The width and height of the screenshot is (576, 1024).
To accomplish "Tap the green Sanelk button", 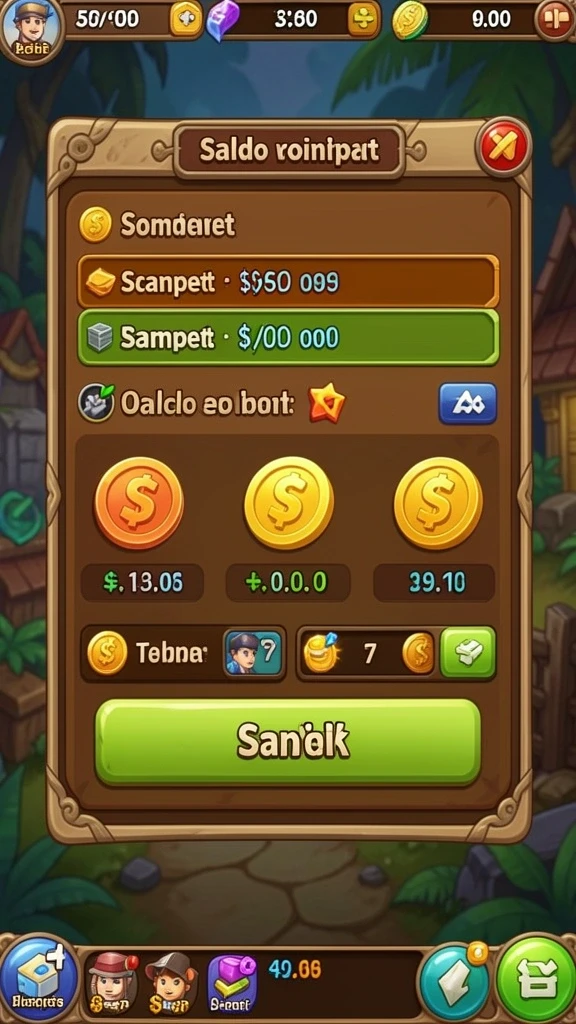I will tap(288, 742).
